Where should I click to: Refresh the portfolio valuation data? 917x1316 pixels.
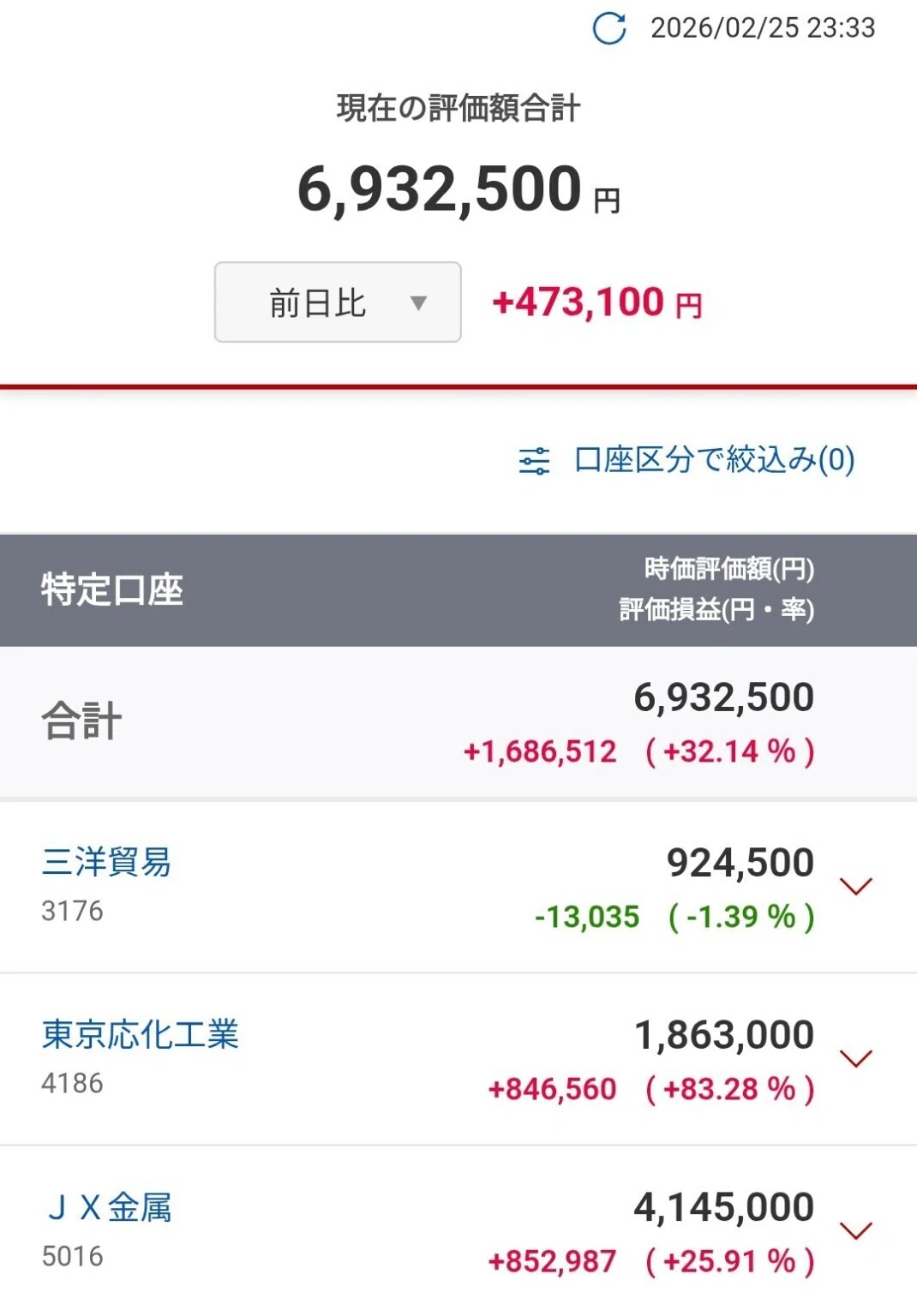(x=609, y=28)
